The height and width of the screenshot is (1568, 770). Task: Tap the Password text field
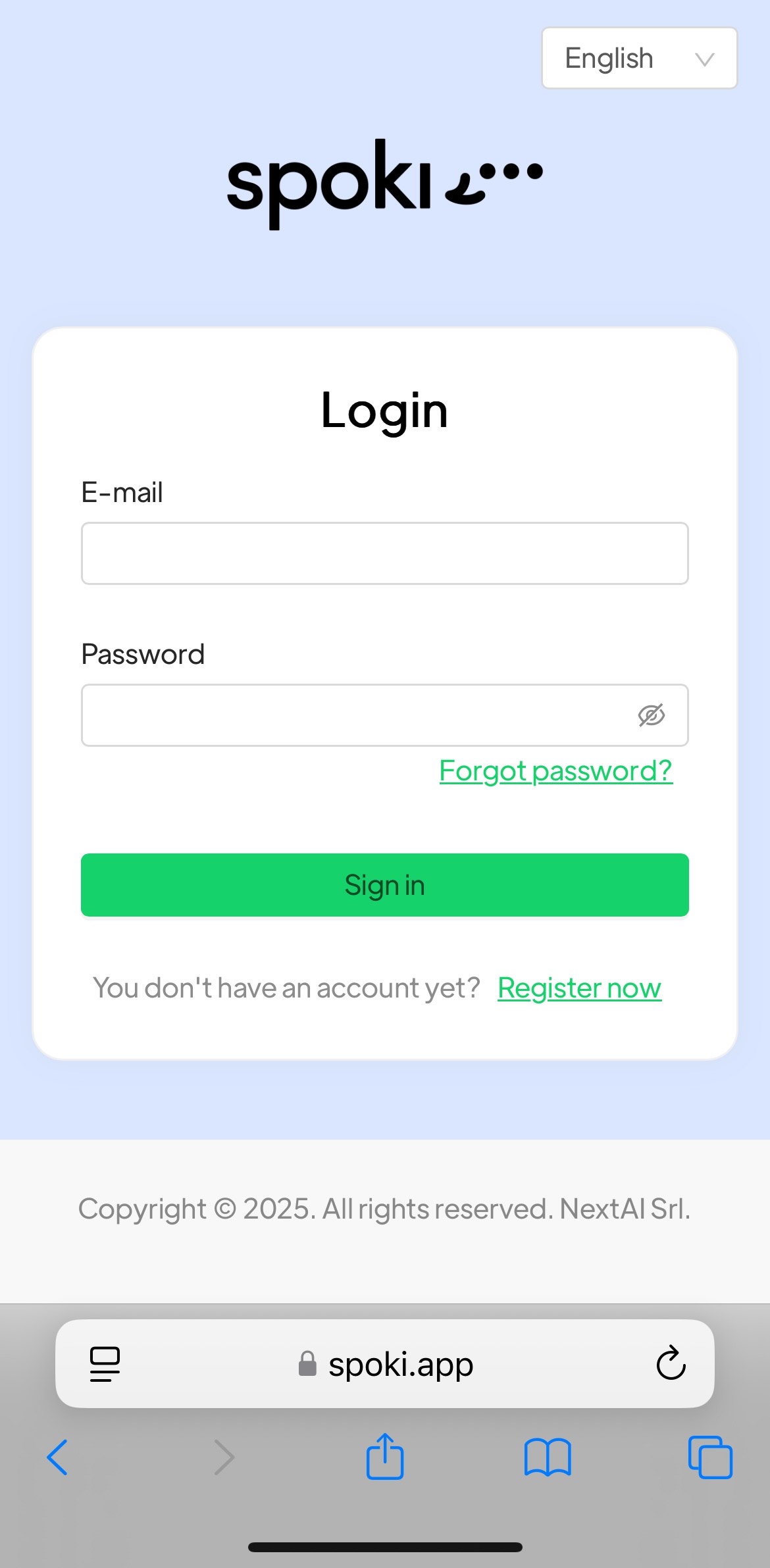355,715
